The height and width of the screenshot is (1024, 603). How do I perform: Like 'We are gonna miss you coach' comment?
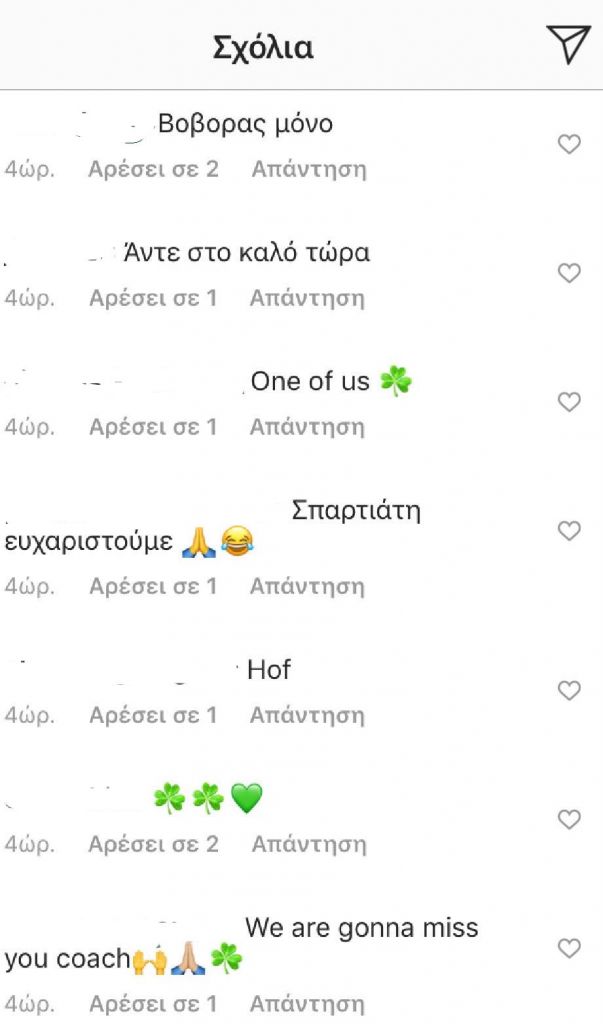point(569,948)
